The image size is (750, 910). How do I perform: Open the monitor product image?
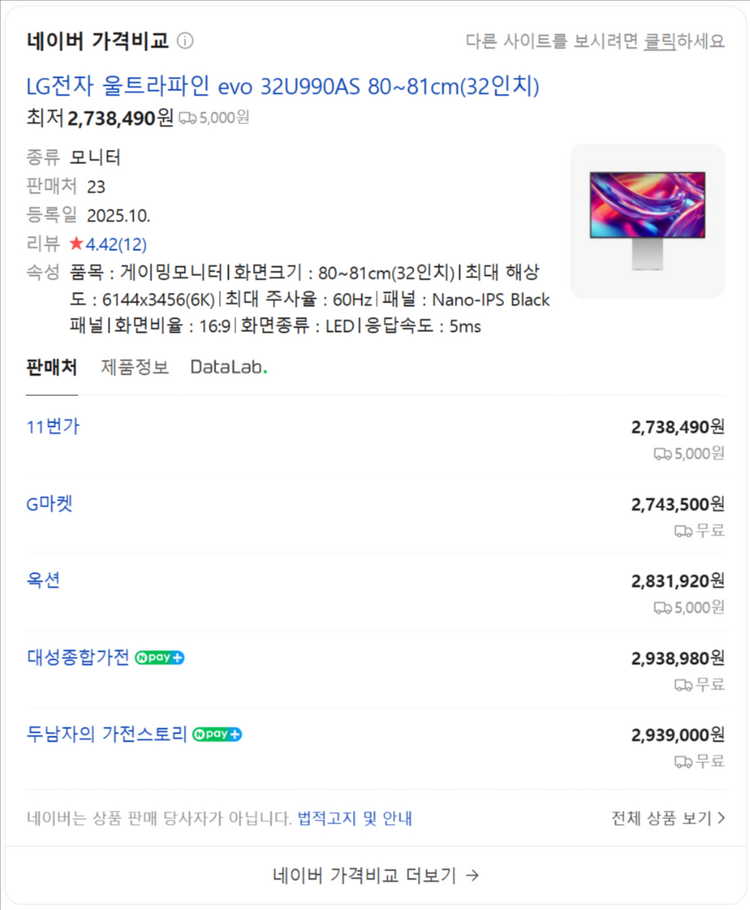[x=647, y=221]
